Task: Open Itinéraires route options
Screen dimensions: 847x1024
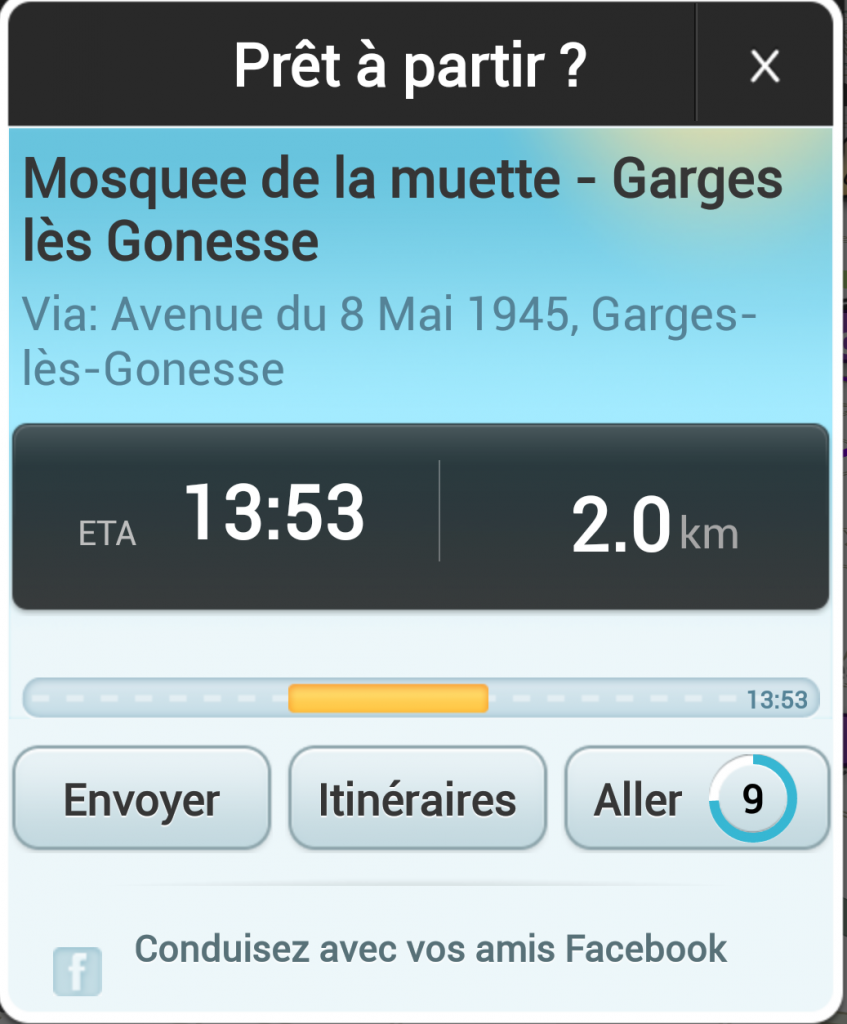Action: tap(417, 800)
